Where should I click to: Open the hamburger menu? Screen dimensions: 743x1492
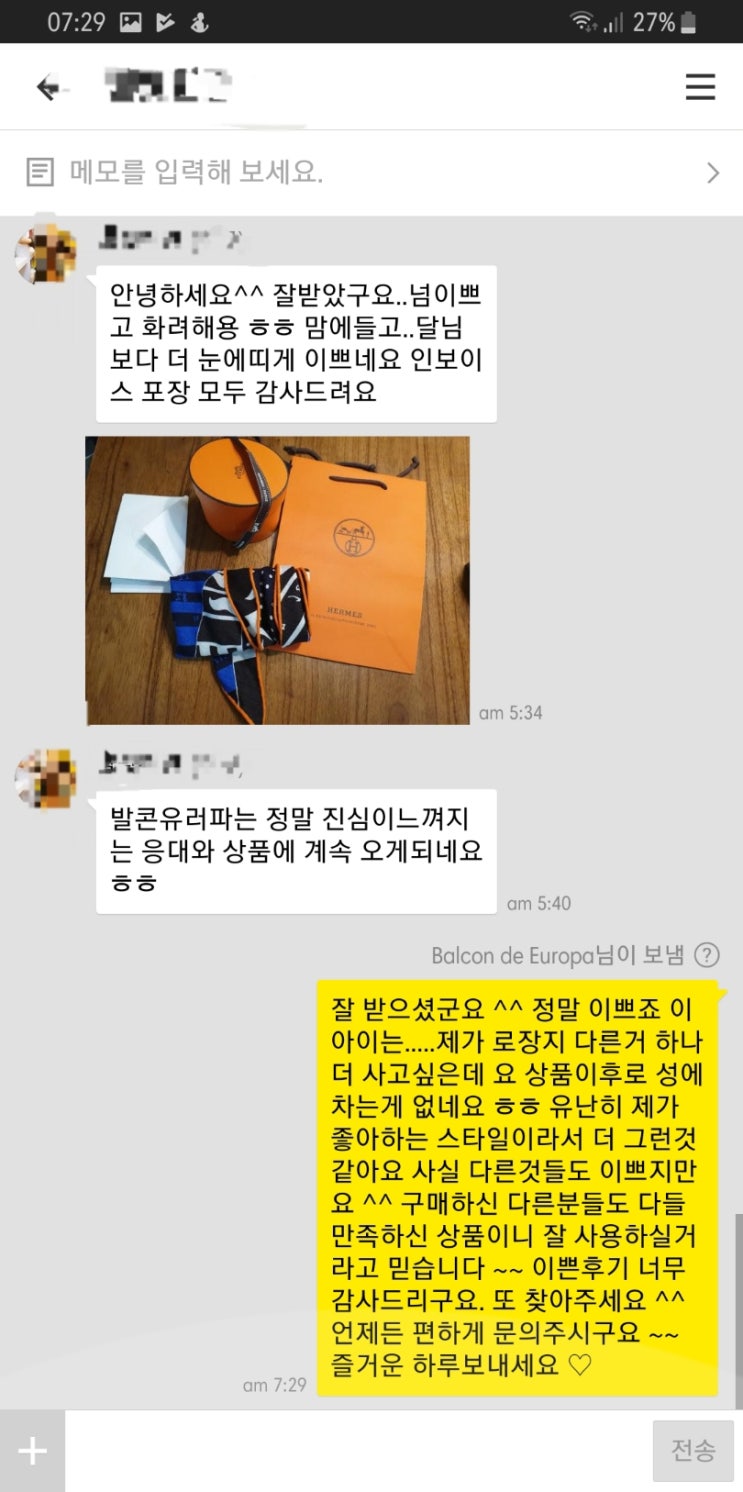700,87
